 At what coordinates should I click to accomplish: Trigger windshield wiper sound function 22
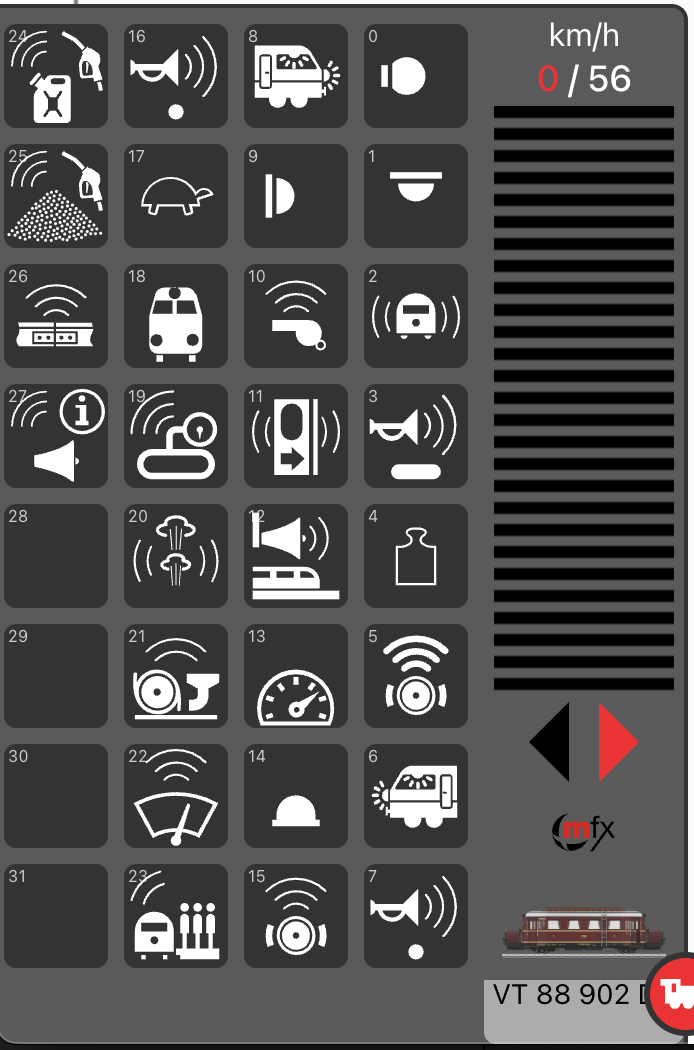[x=176, y=796]
